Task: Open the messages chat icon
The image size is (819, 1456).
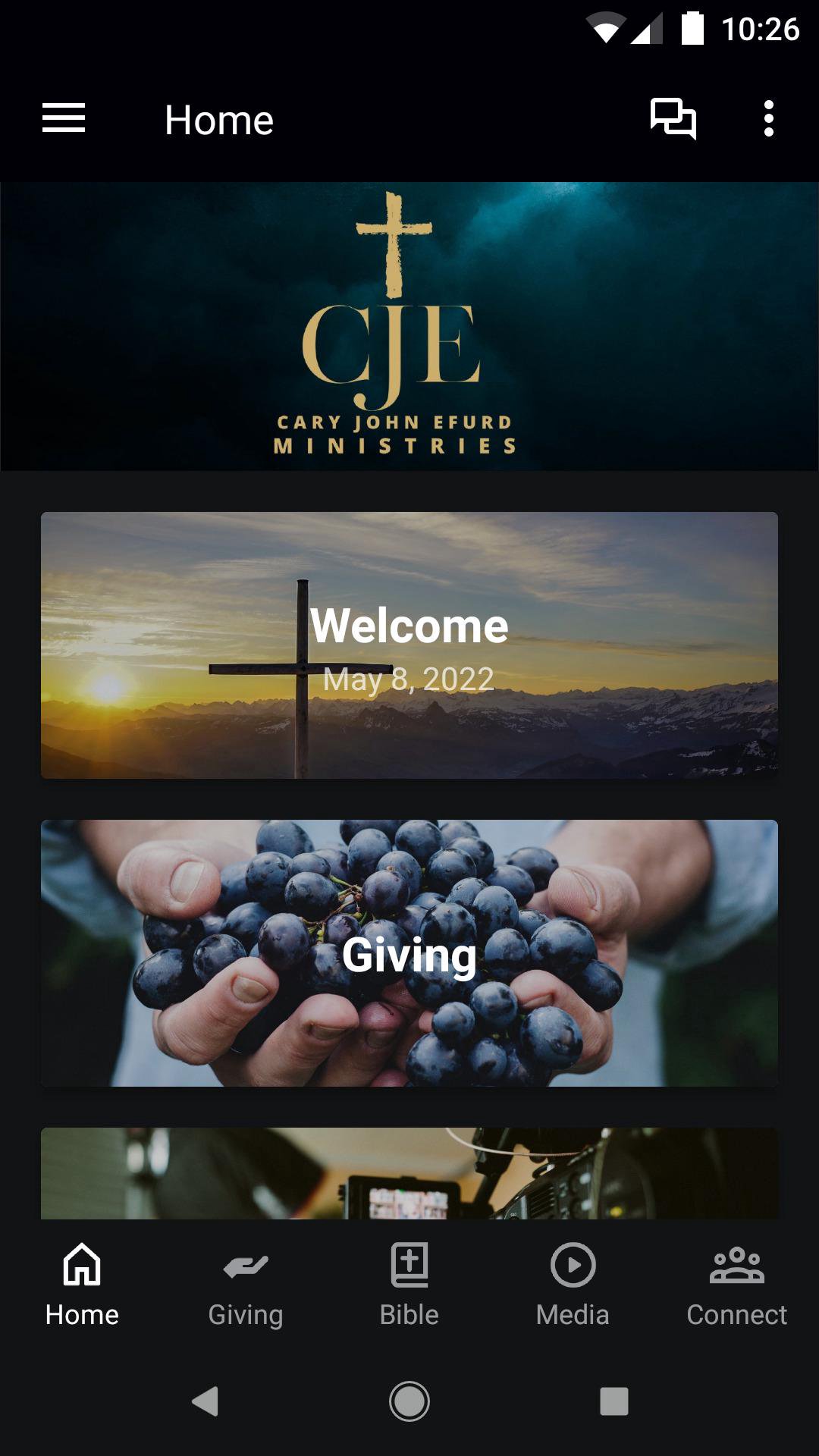Action: point(673,119)
